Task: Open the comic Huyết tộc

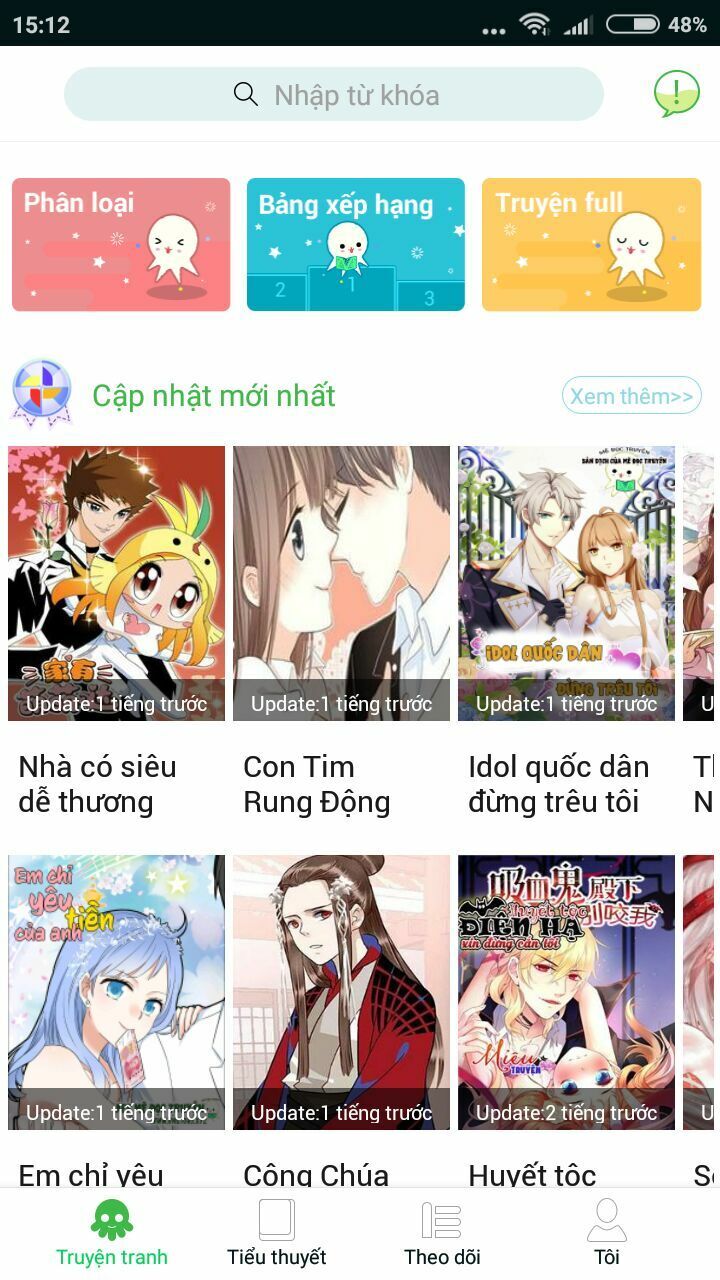Action: pos(566,992)
